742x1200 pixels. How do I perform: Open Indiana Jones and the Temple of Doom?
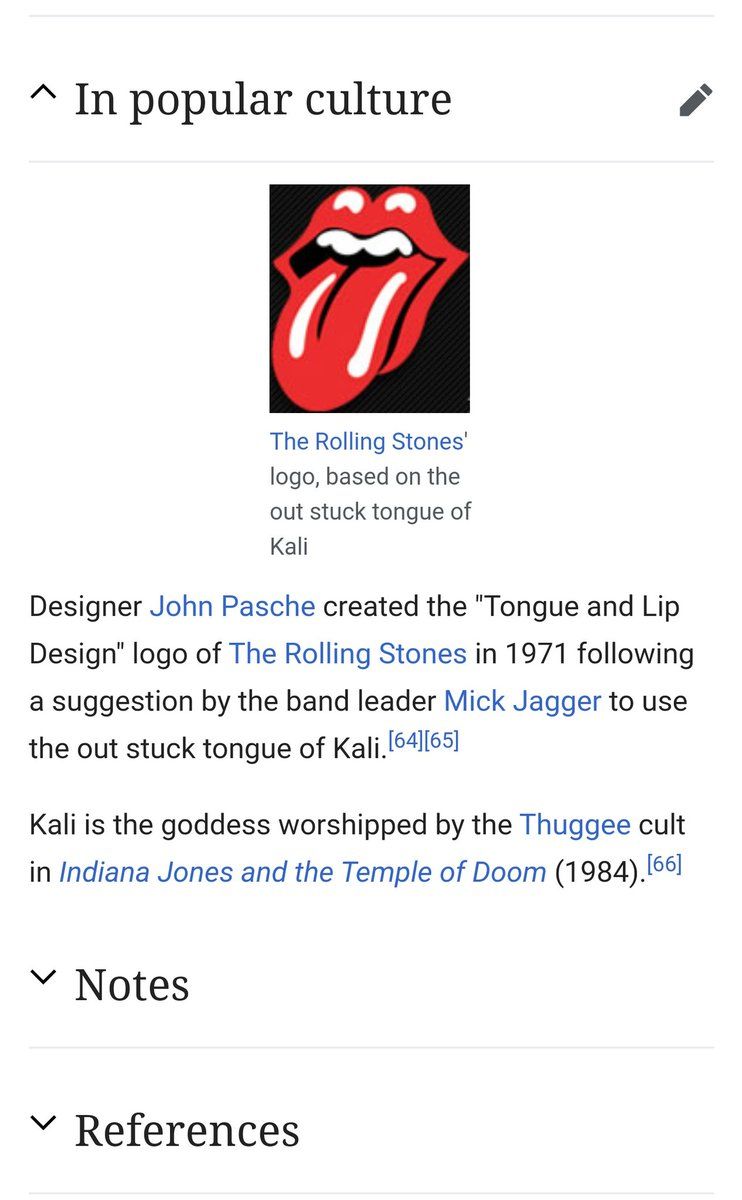302,872
